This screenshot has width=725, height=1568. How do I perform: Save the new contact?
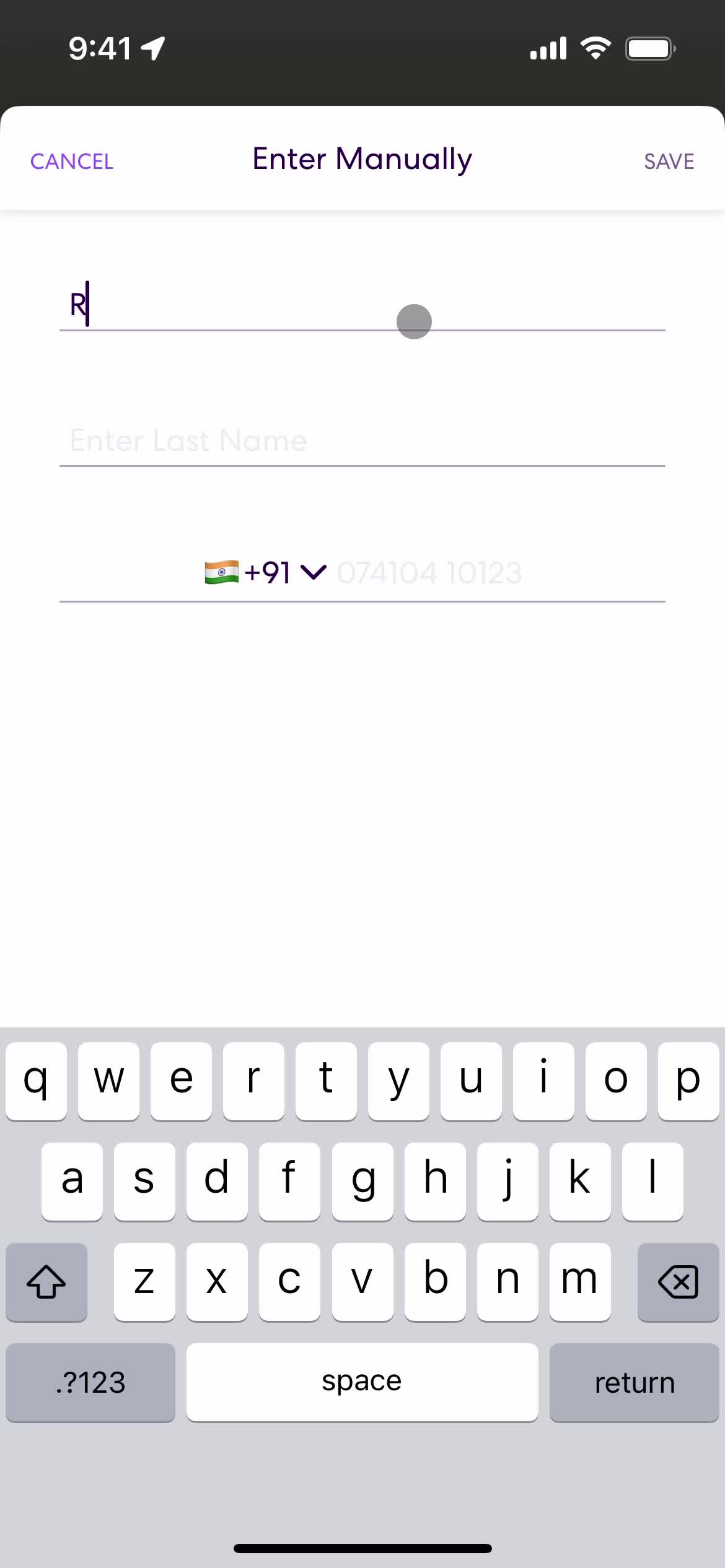tap(669, 161)
